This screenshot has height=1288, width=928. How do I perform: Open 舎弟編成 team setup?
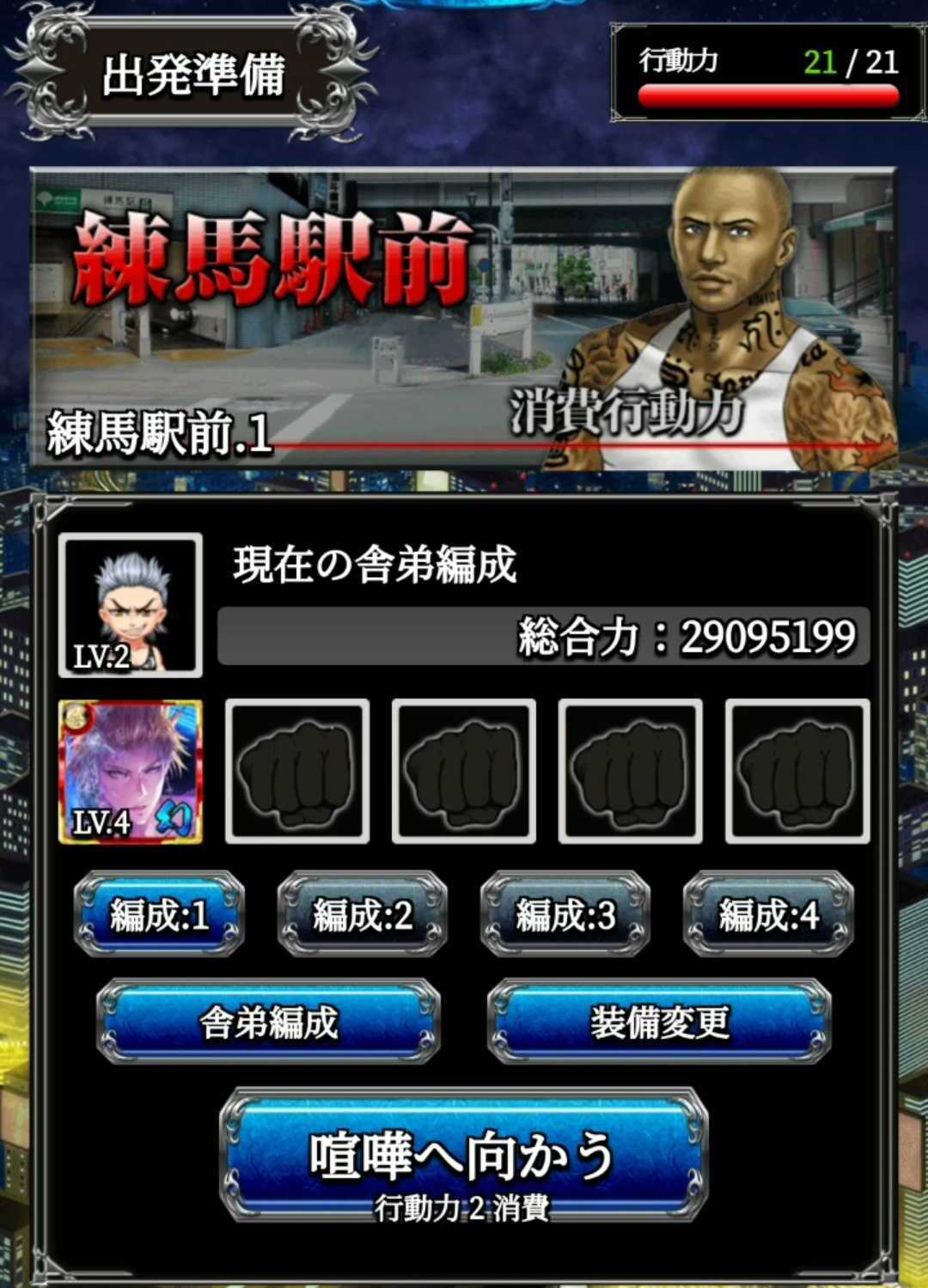[x=268, y=1022]
